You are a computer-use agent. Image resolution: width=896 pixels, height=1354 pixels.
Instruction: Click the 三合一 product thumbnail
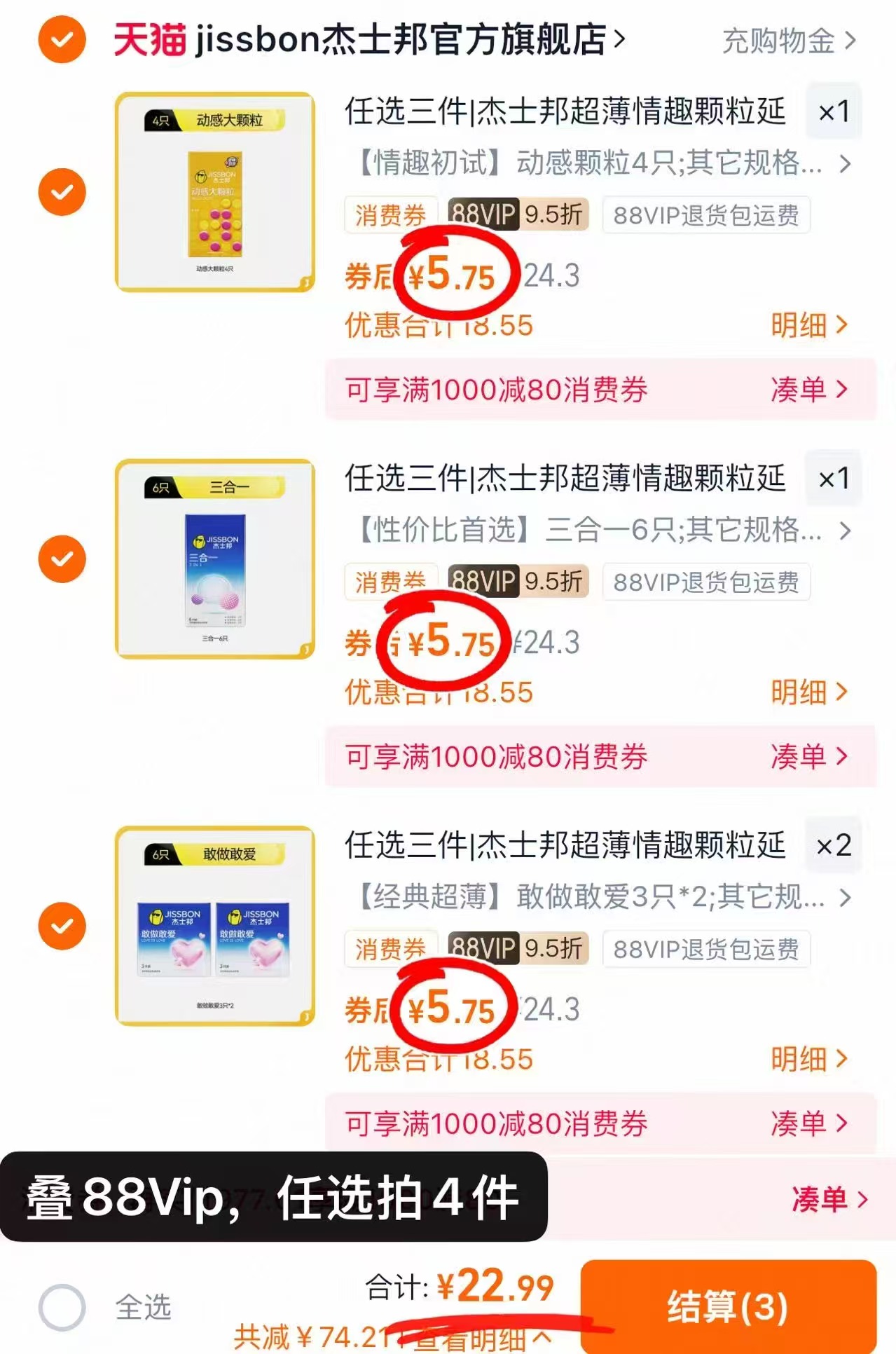tap(214, 559)
